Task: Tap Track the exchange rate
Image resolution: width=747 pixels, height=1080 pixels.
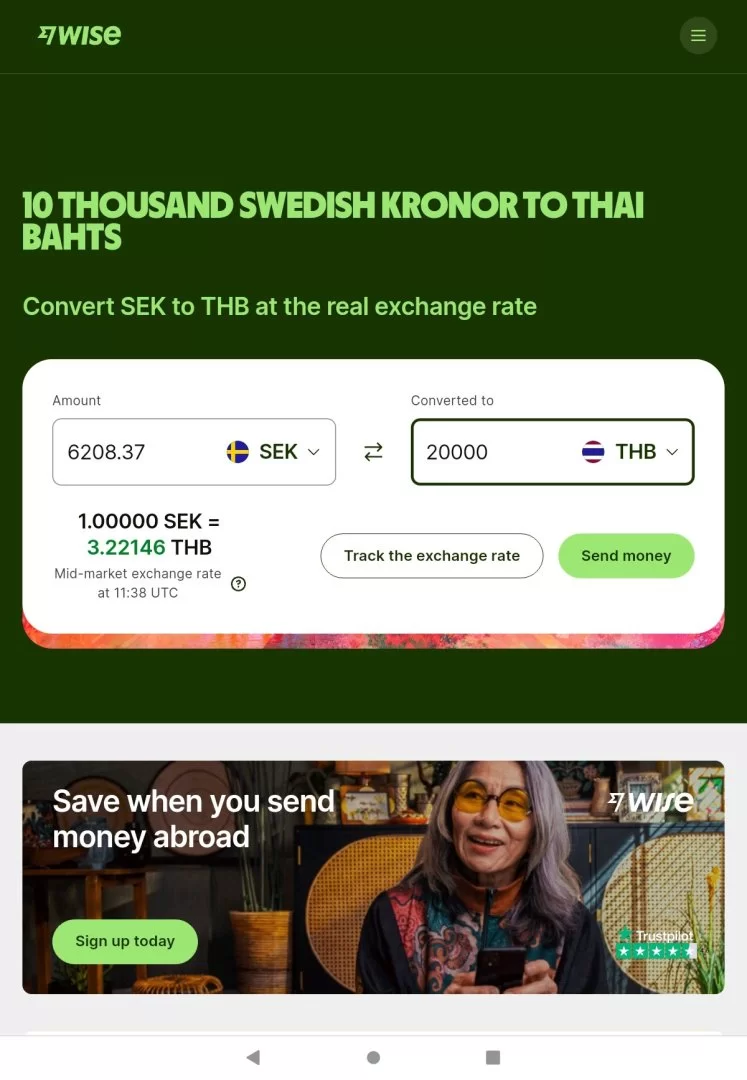Action: [431, 556]
